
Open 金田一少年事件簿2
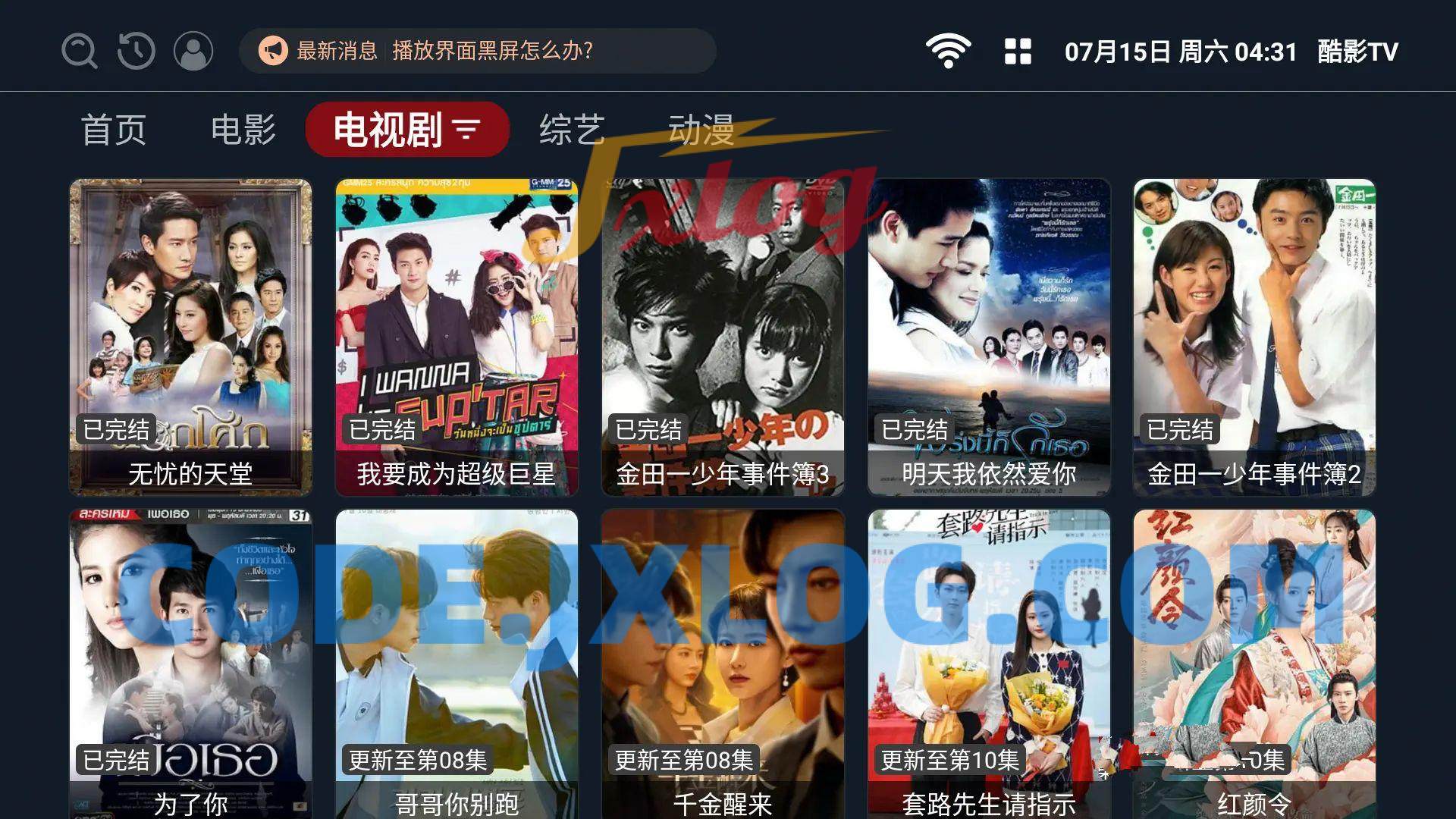(x=1254, y=337)
